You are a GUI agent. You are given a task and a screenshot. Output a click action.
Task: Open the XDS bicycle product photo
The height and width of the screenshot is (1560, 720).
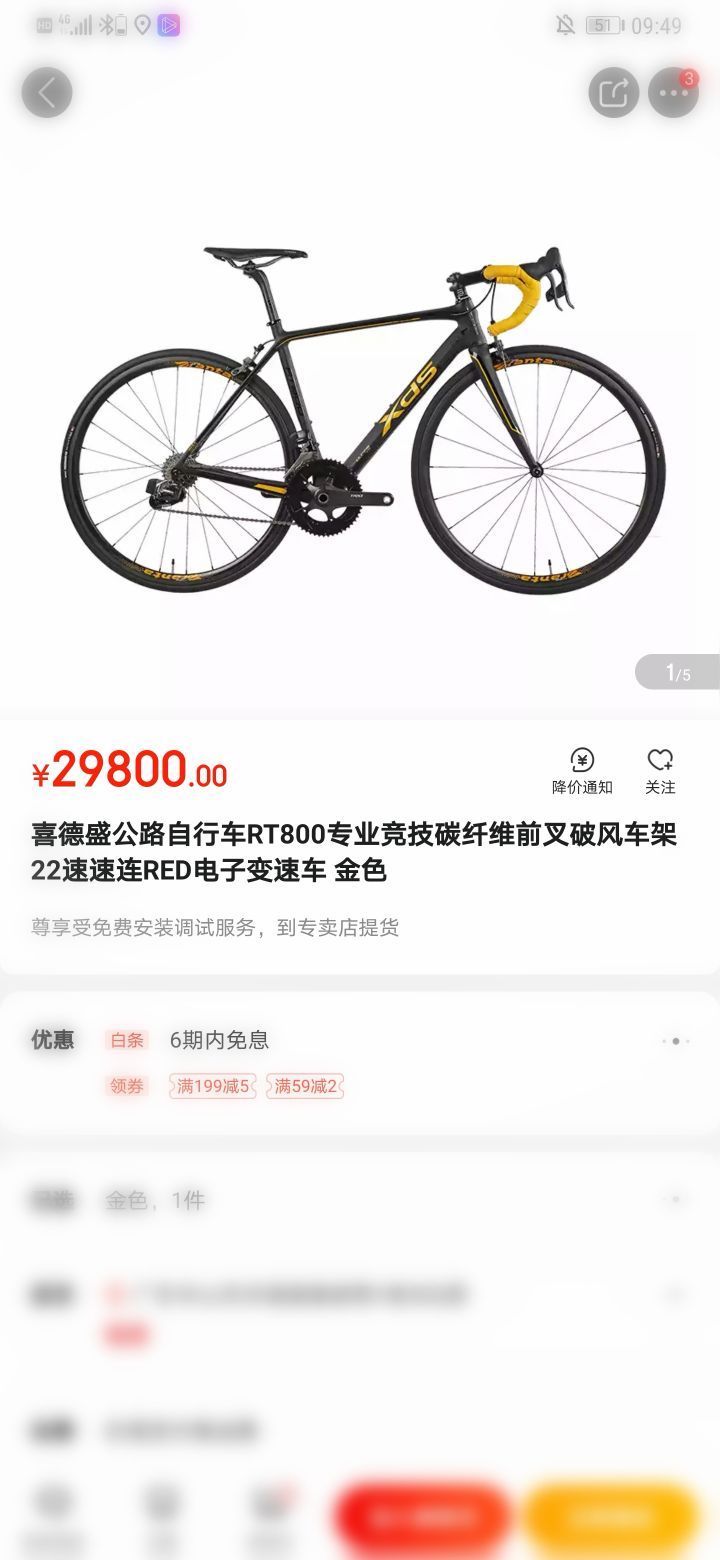click(x=360, y=420)
